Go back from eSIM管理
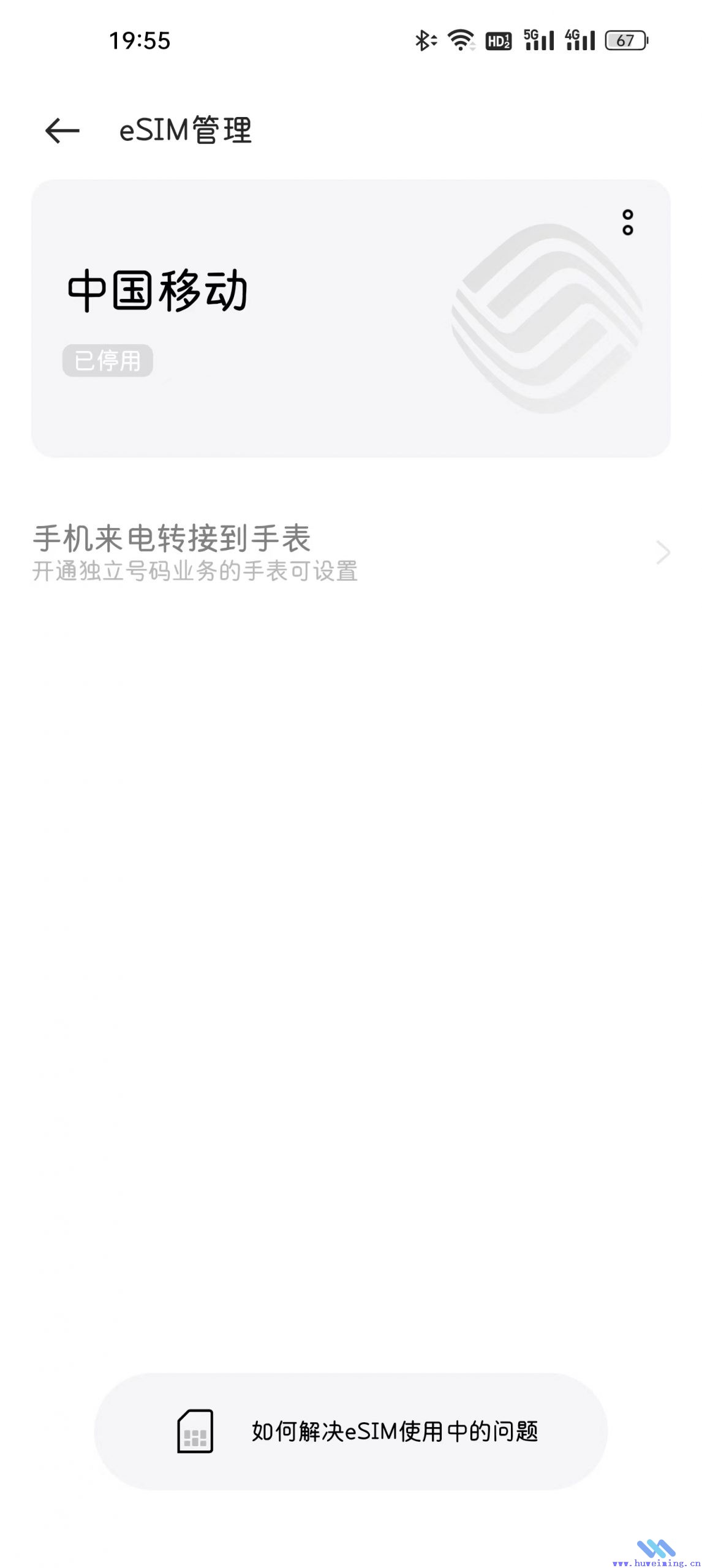This screenshot has width=702, height=1568. [x=62, y=130]
